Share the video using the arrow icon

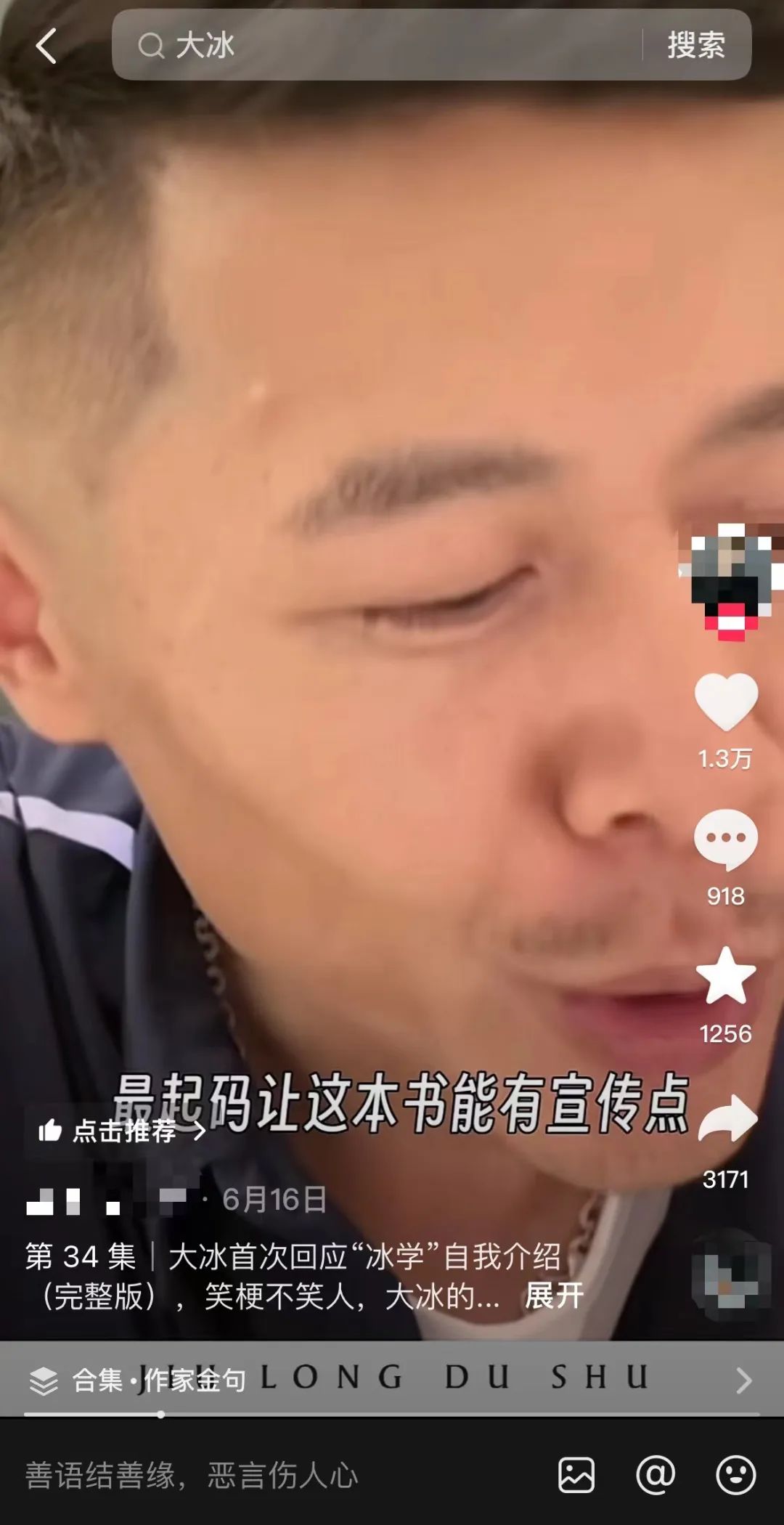pos(727,1118)
